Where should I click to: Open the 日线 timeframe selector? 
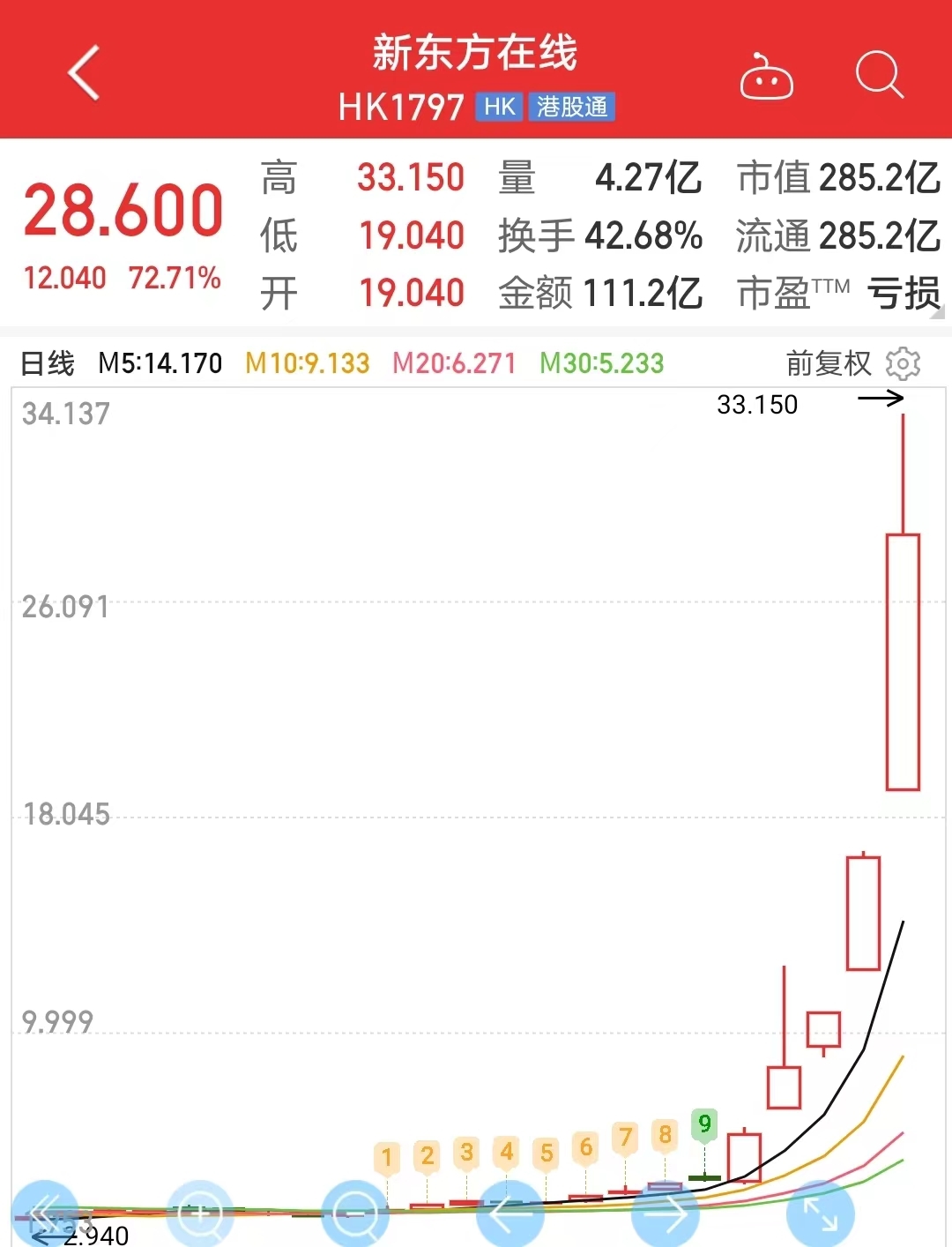coord(47,362)
